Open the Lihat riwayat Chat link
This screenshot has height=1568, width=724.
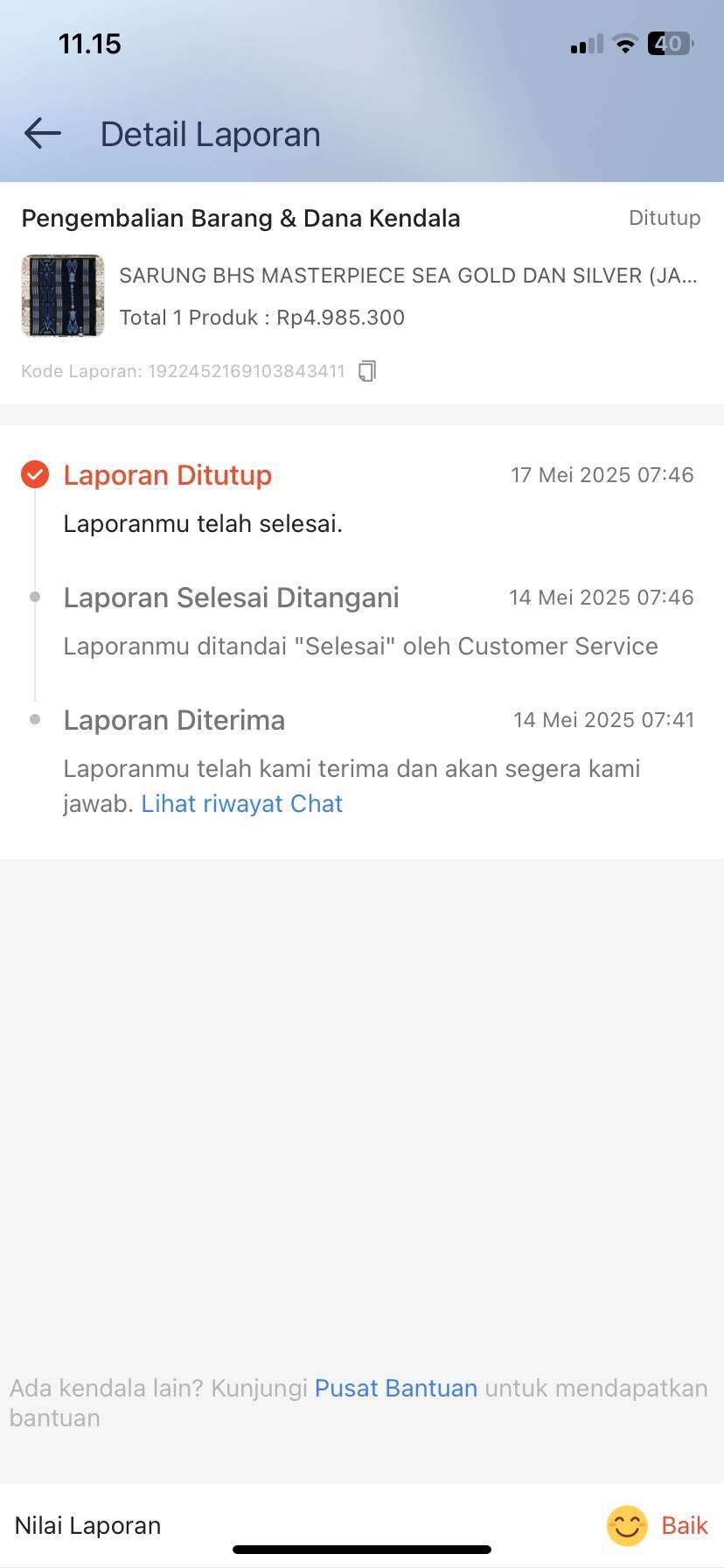pos(242,803)
